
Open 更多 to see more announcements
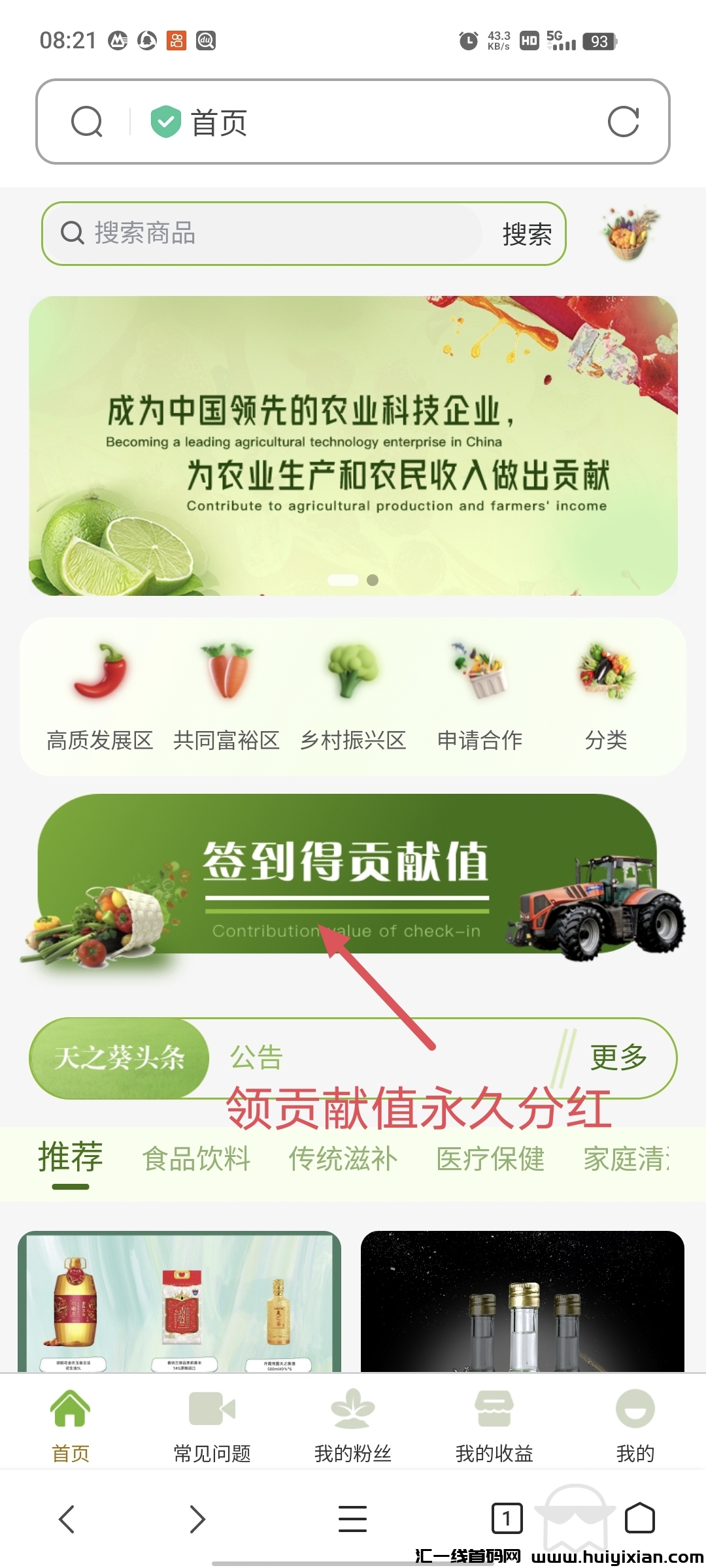[x=619, y=1057]
